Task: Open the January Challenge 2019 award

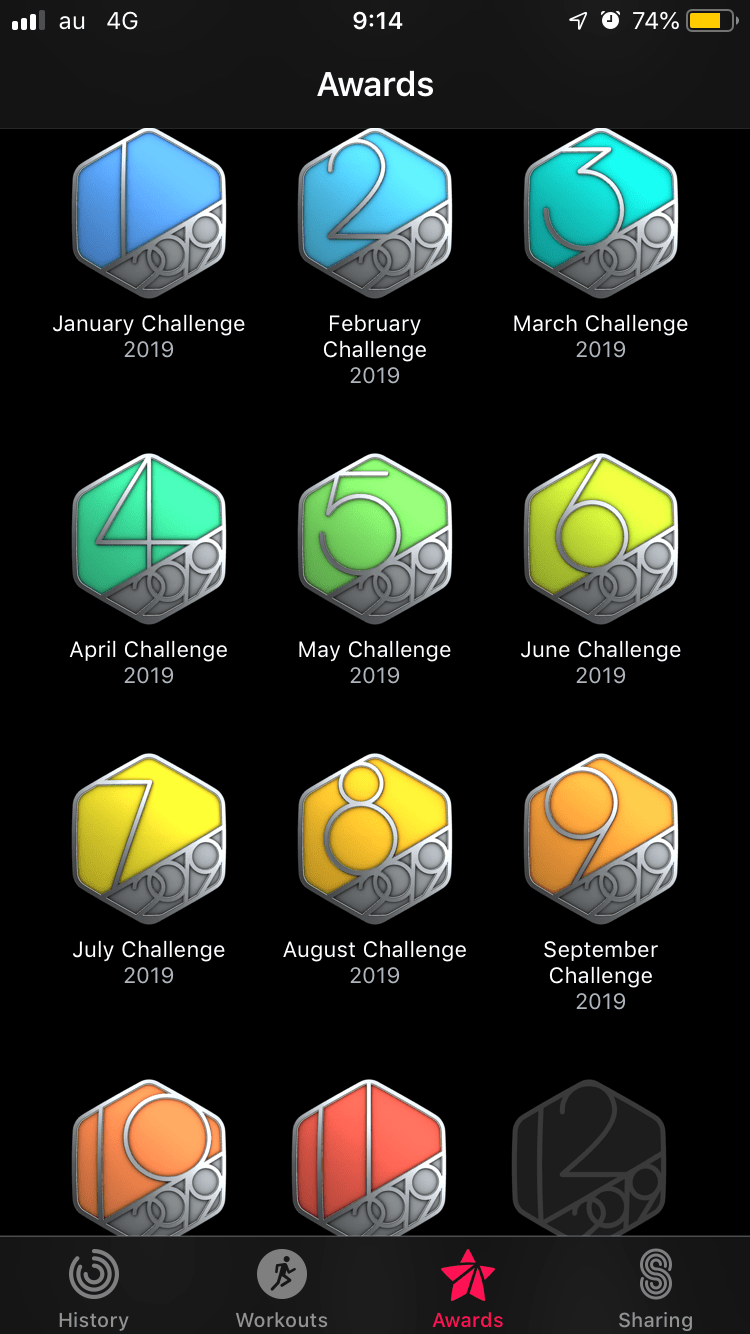Action: coord(149,213)
